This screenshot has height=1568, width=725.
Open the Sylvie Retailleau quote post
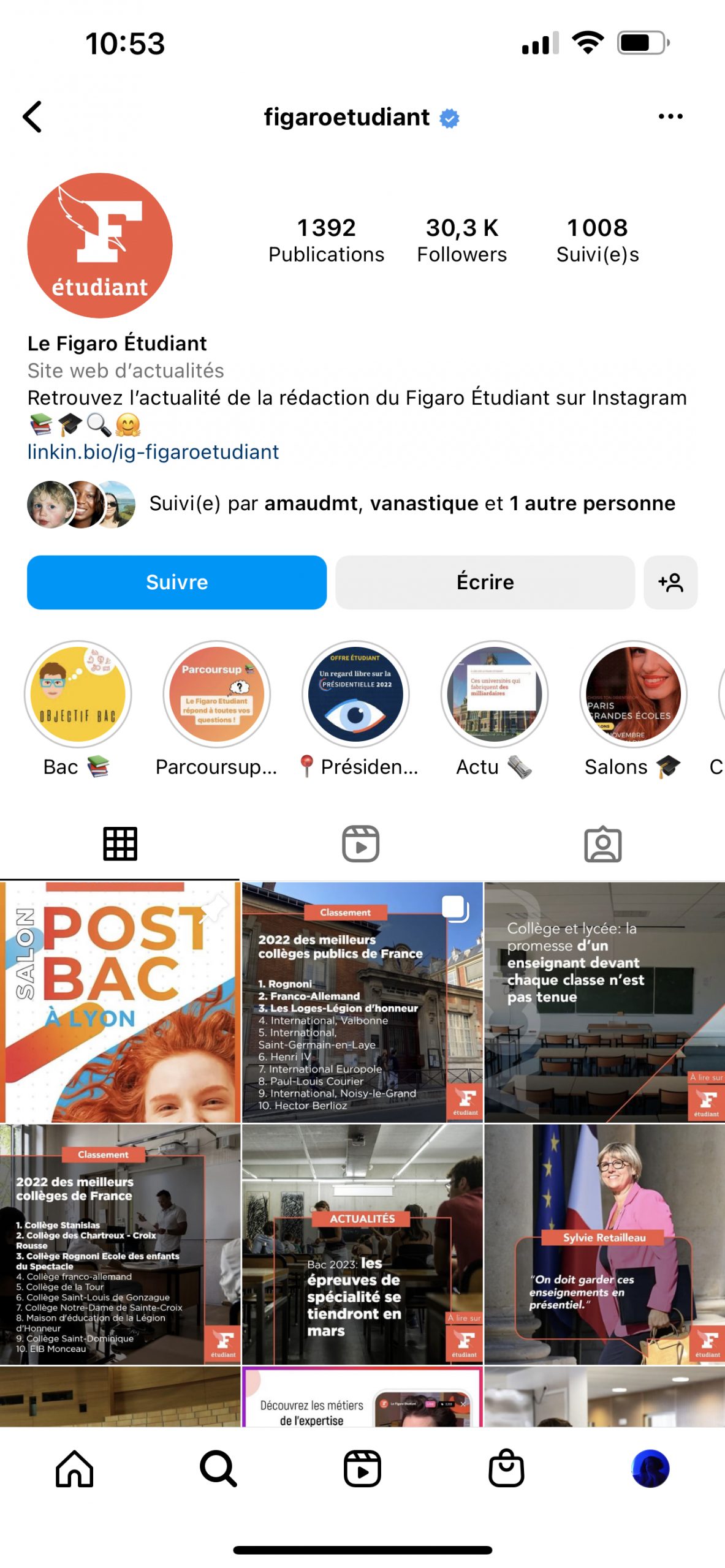604,1243
